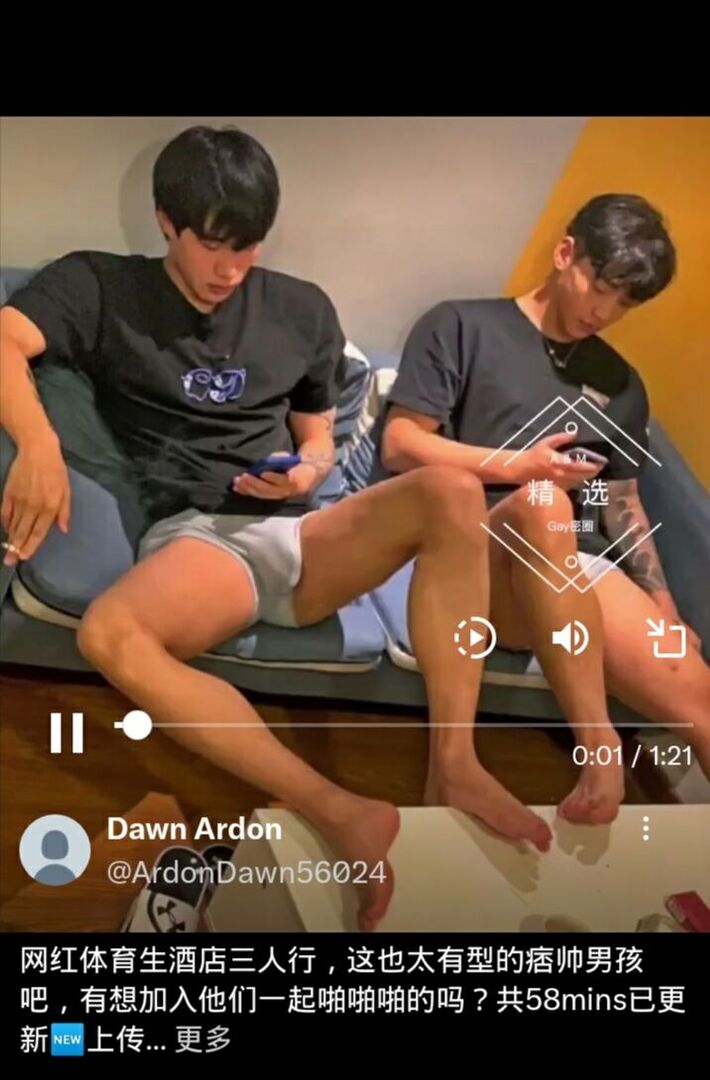
Task: Mute the video sound
Action: pyautogui.click(x=570, y=638)
